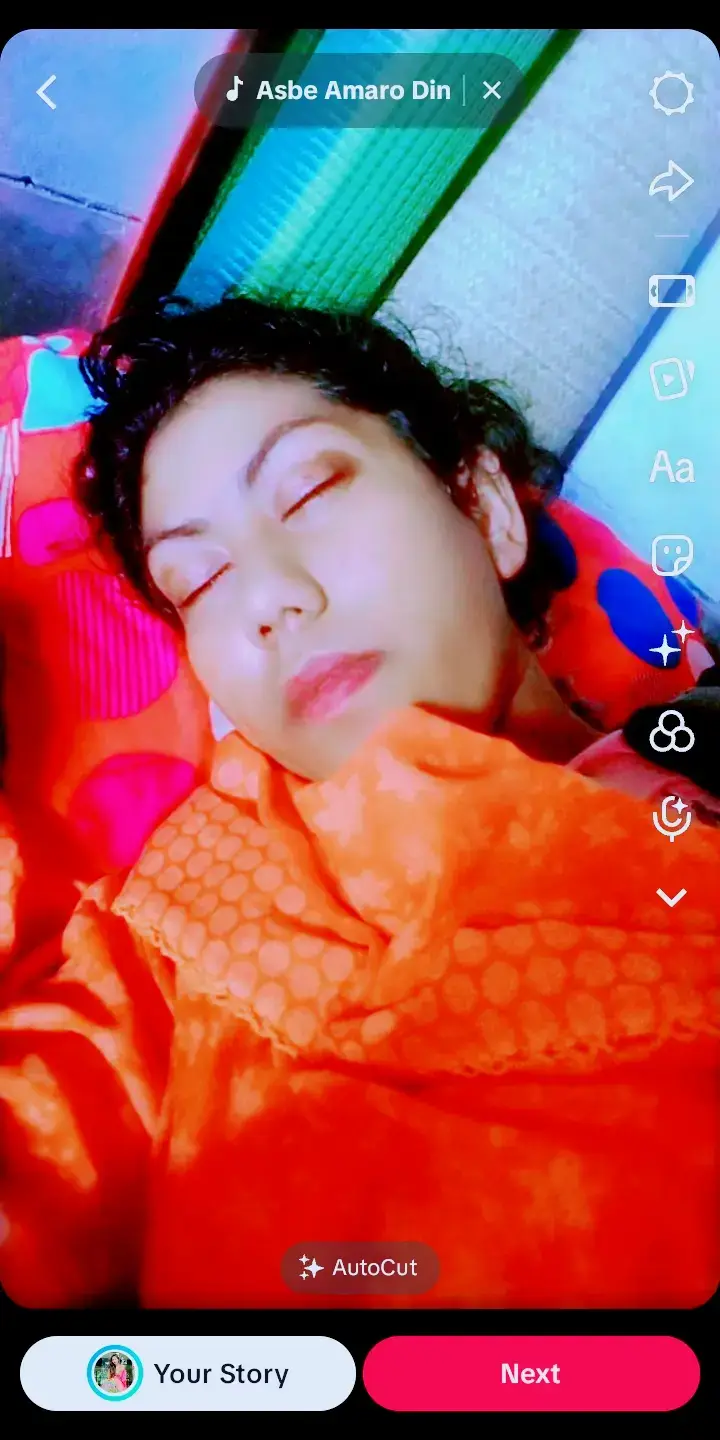Open the filters tool with three circles
The height and width of the screenshot is (1440, 720).
(671, 732)
